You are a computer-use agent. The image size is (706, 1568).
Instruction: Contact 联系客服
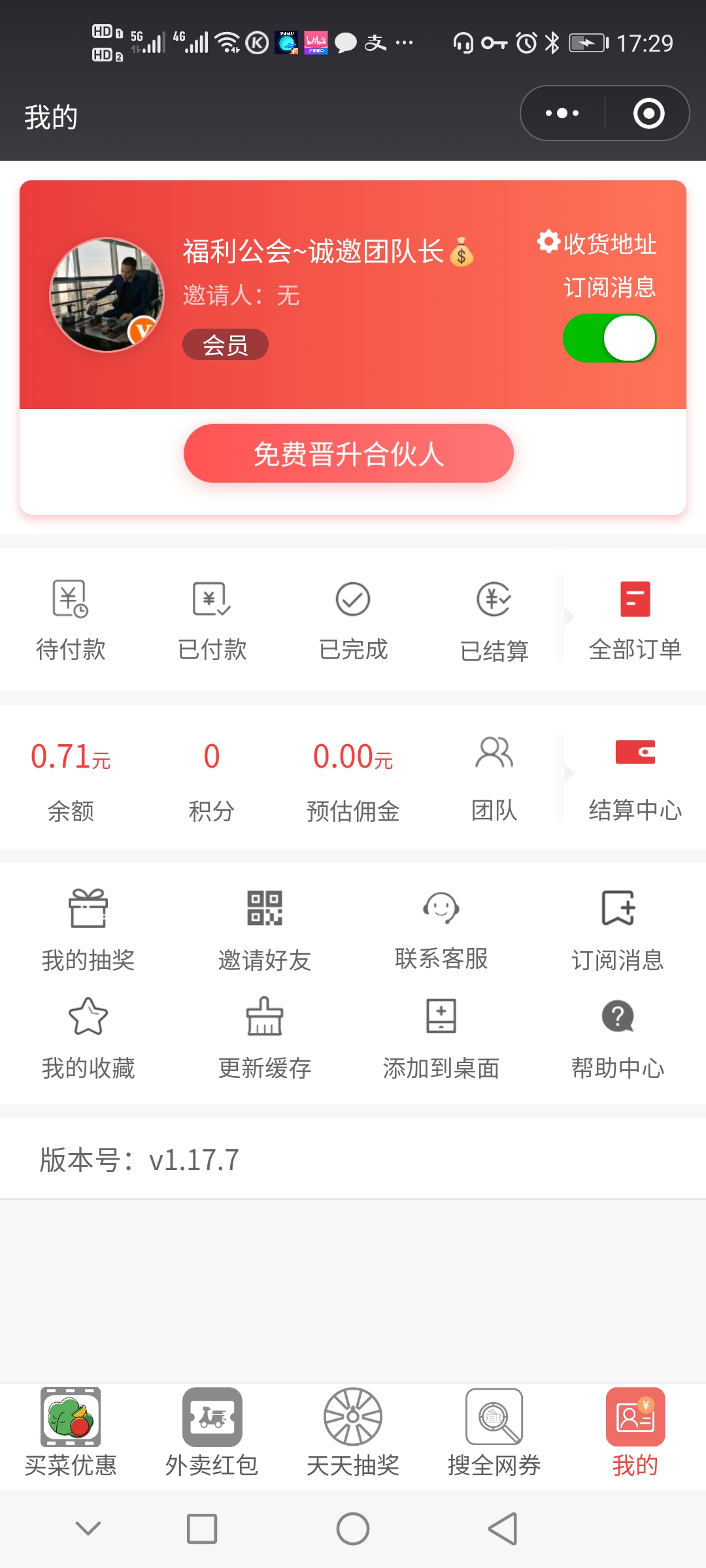tap(441, 930)
